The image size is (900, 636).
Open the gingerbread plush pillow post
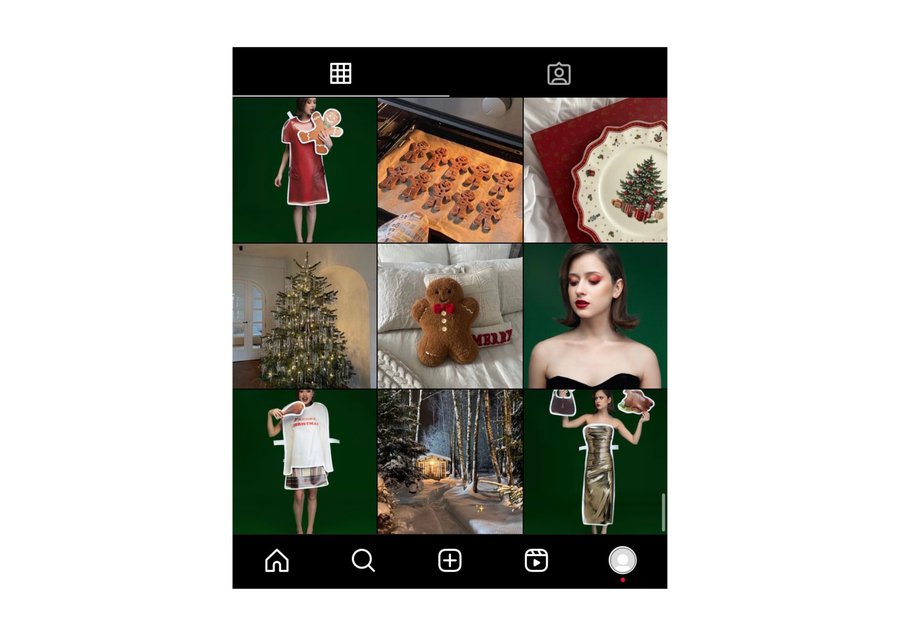tap(450, 316)
